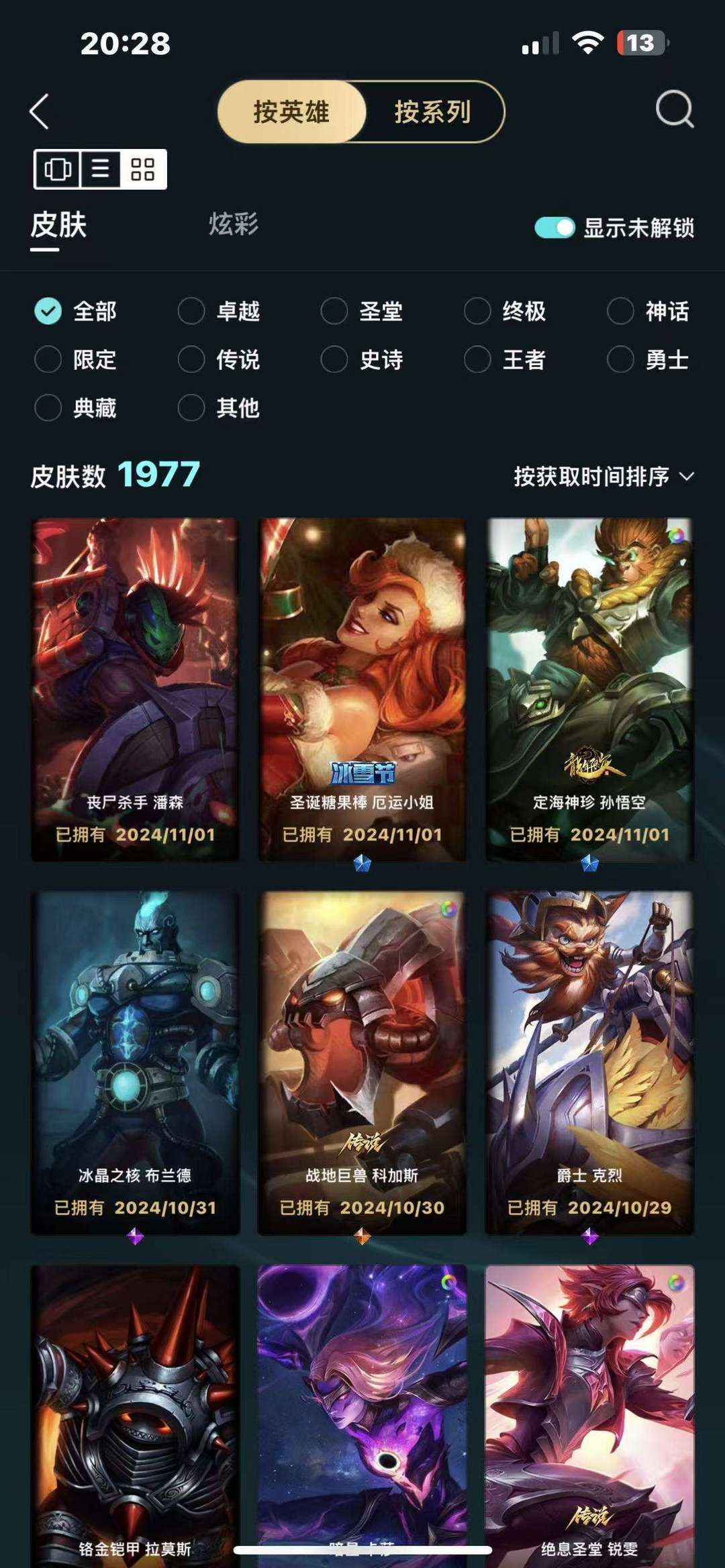
Task: Open the 战地巨兽 科加斯 skin card
Action: pyautogui.click(x=362, y=1063)
